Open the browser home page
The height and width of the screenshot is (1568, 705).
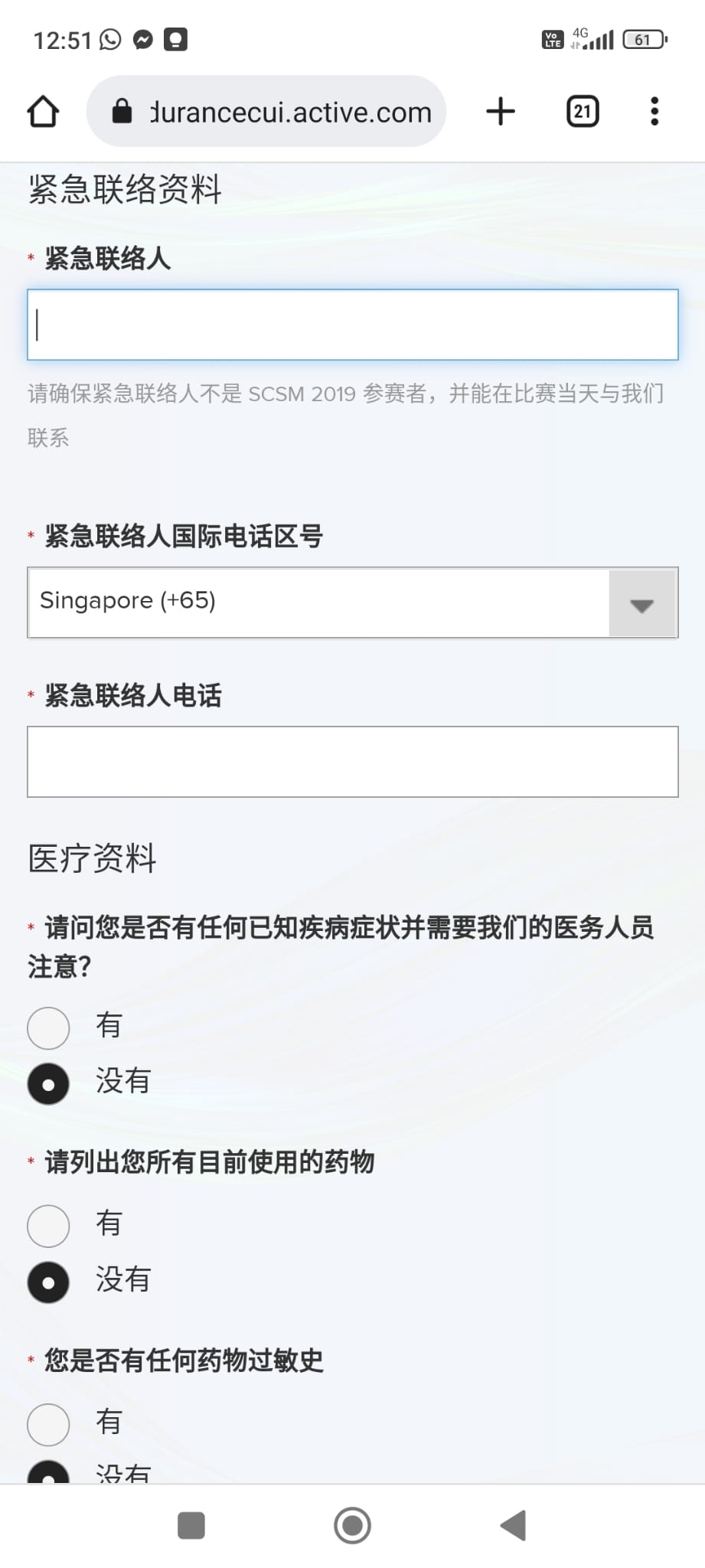click(43, 112)
